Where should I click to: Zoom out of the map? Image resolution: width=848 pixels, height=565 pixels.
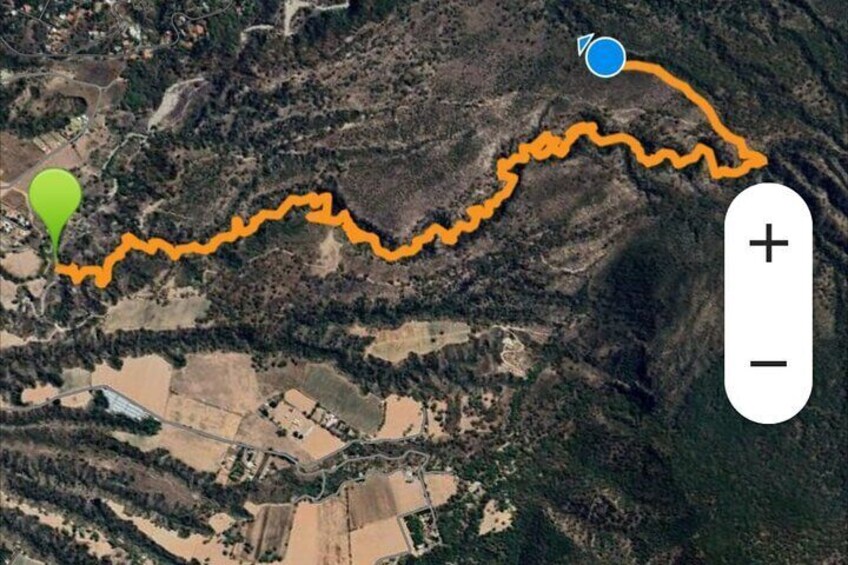click(768, 363)
